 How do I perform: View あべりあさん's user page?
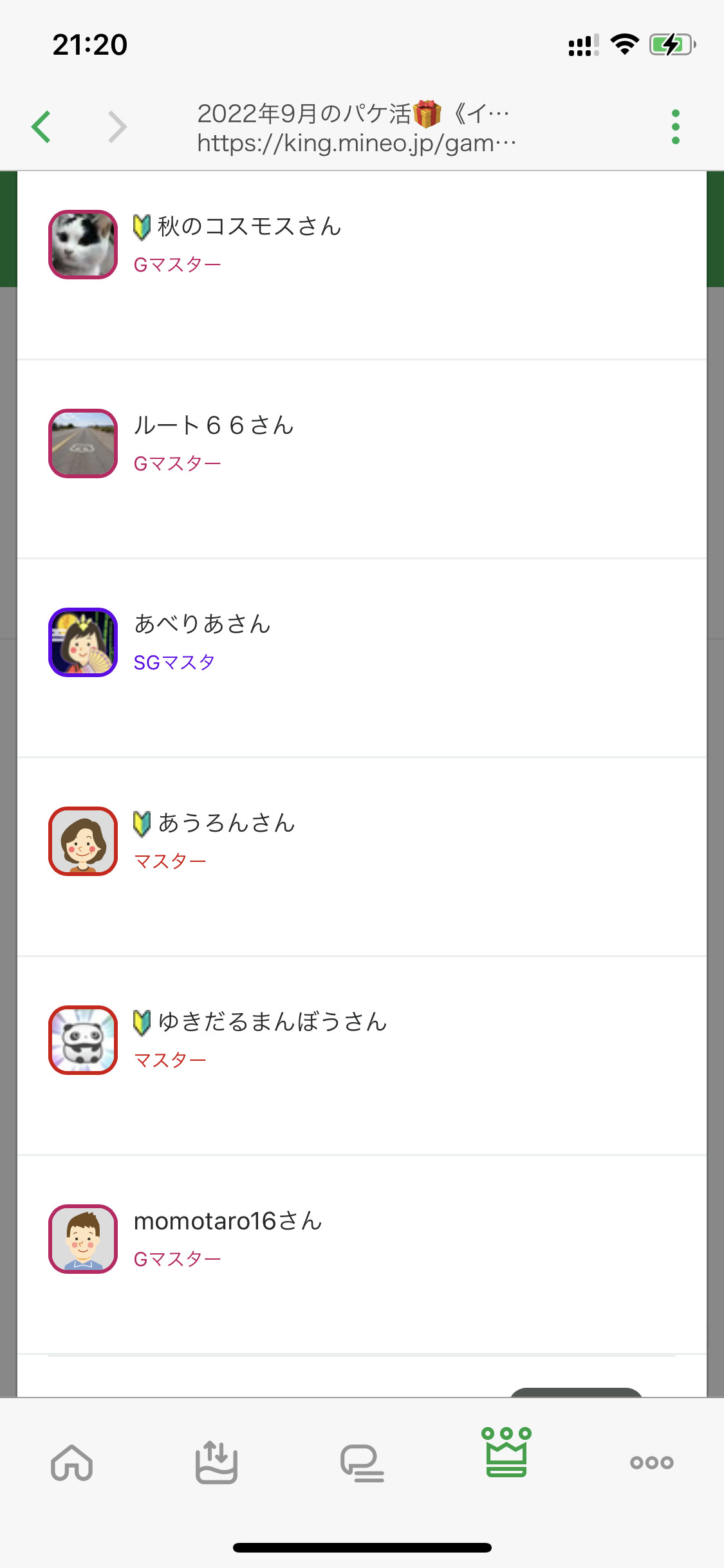click(202, 625)
